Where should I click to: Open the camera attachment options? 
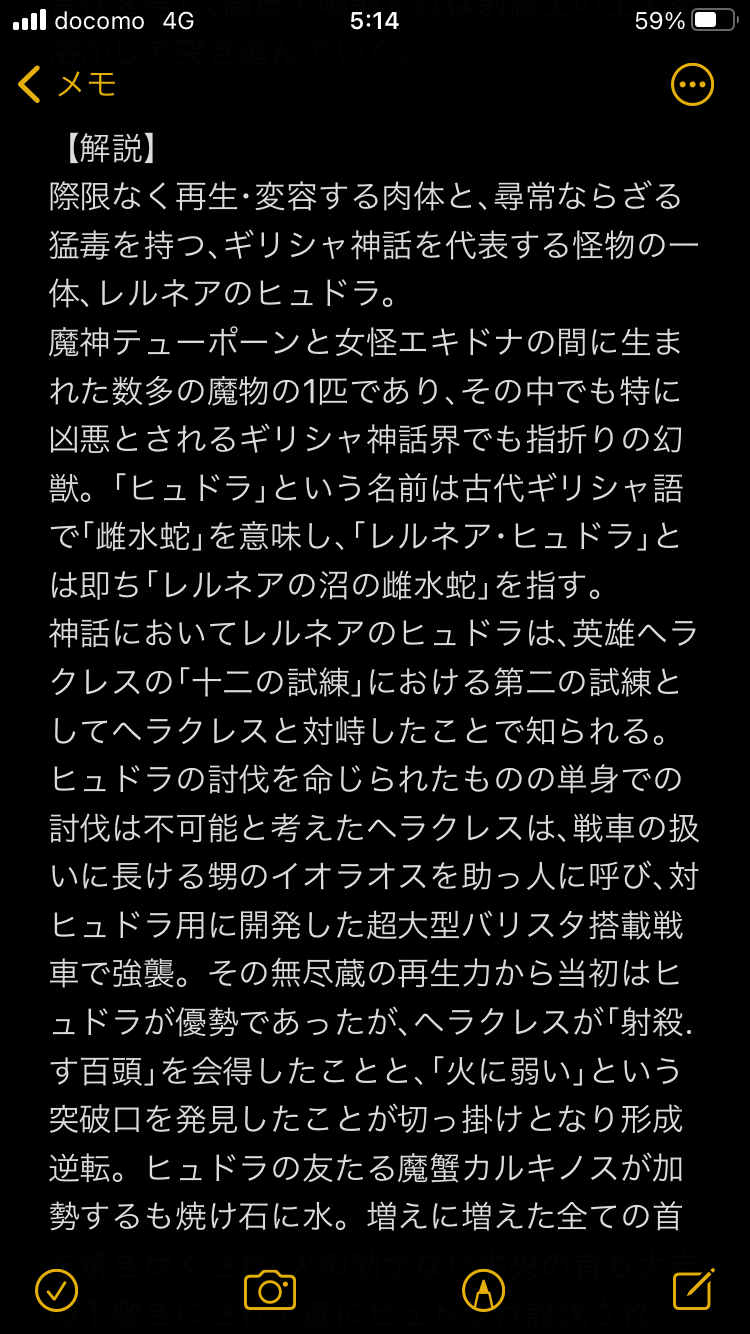270,1289
